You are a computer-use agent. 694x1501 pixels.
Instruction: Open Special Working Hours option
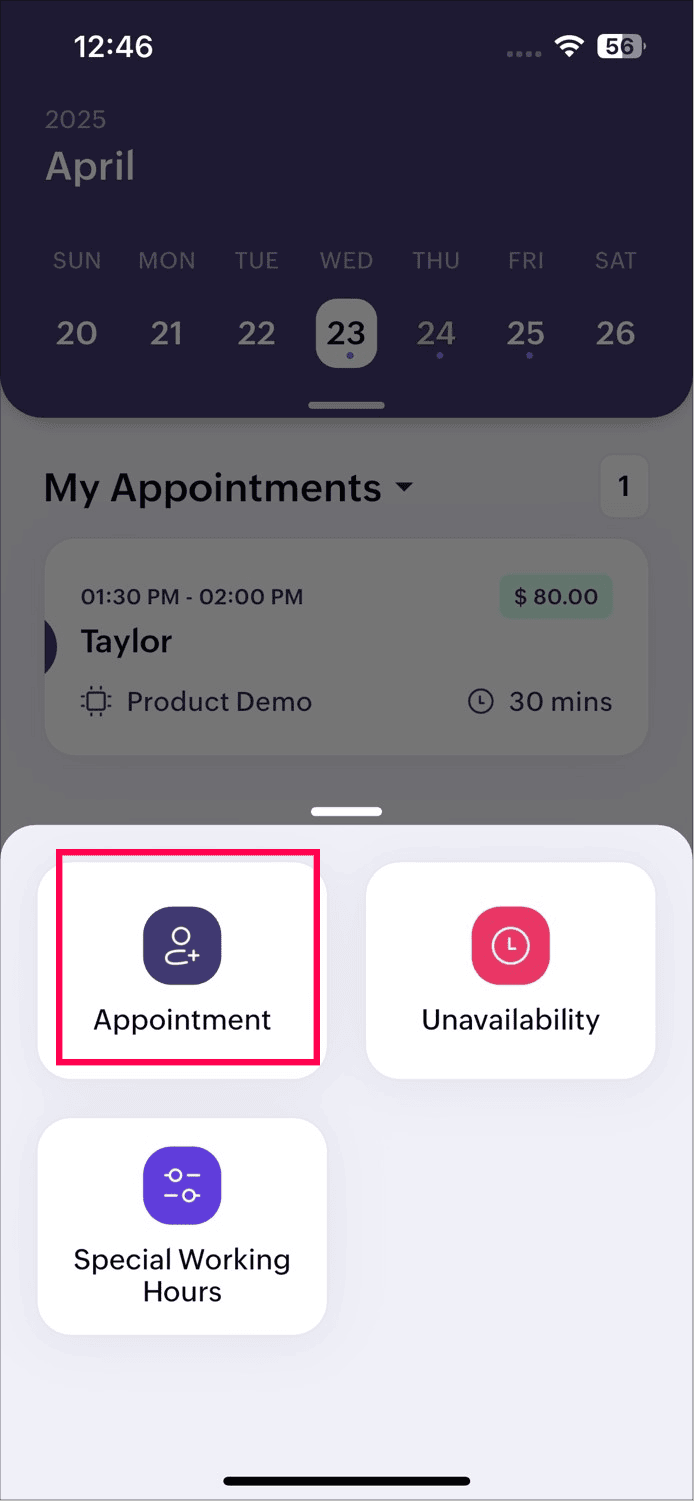[x=182, y=1224]
